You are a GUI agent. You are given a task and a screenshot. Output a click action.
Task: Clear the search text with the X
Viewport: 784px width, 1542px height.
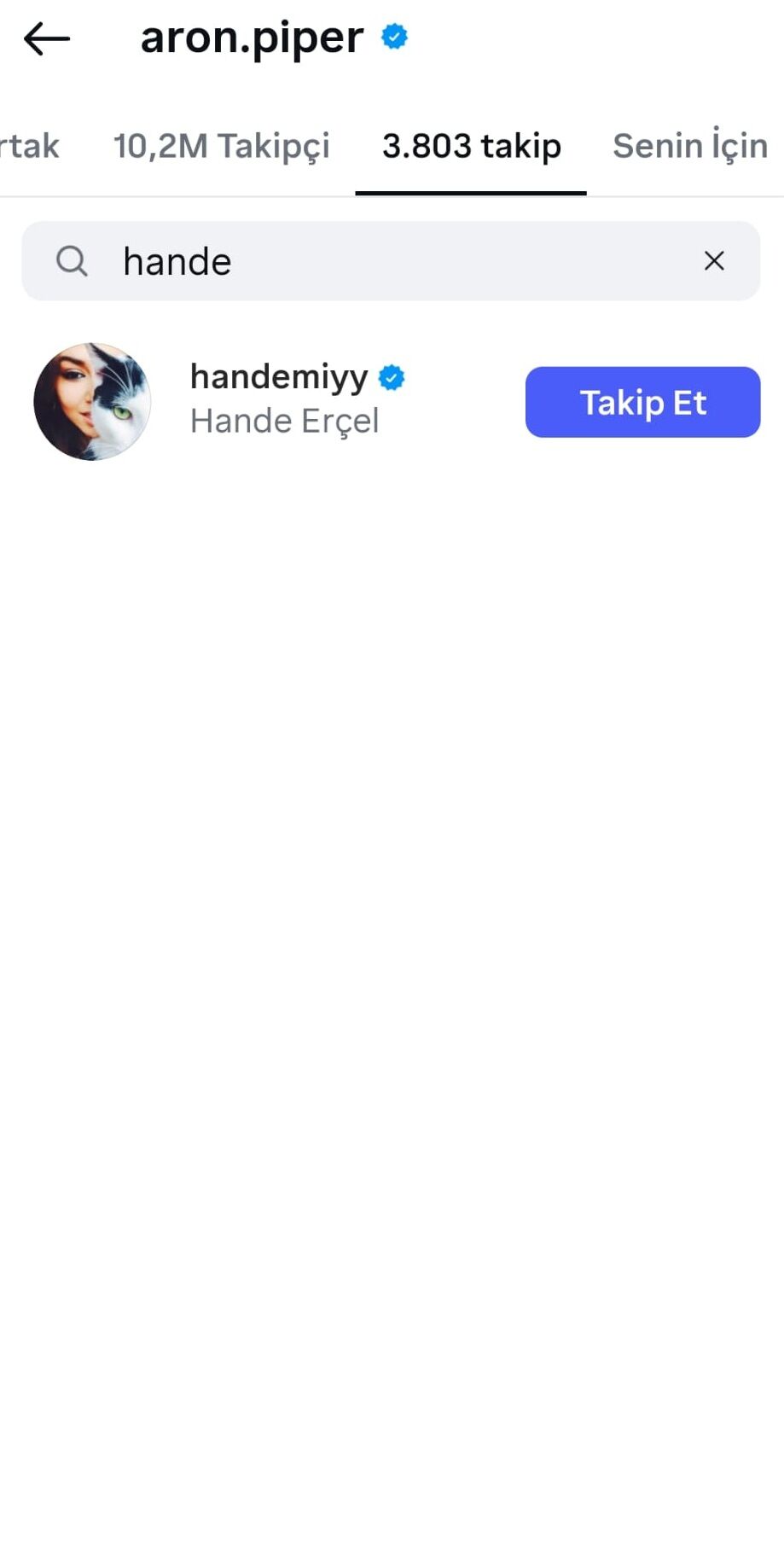[714, 261]
